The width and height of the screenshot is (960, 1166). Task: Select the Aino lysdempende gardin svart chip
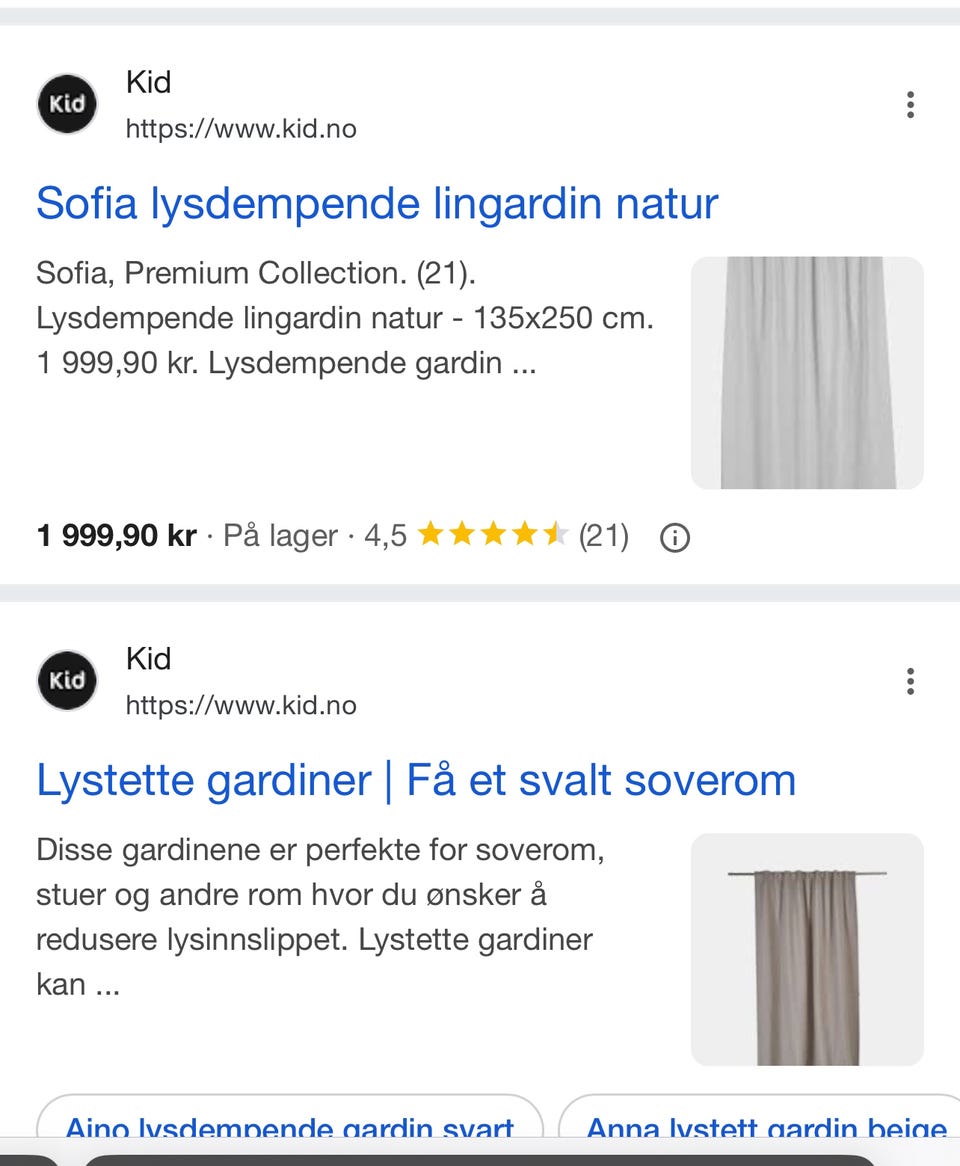[x=289, y=1128]
